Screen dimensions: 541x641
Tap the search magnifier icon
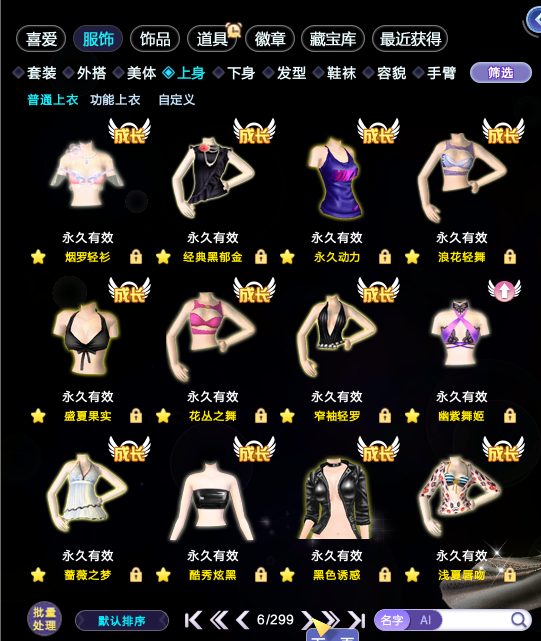[x=519, y=620]
